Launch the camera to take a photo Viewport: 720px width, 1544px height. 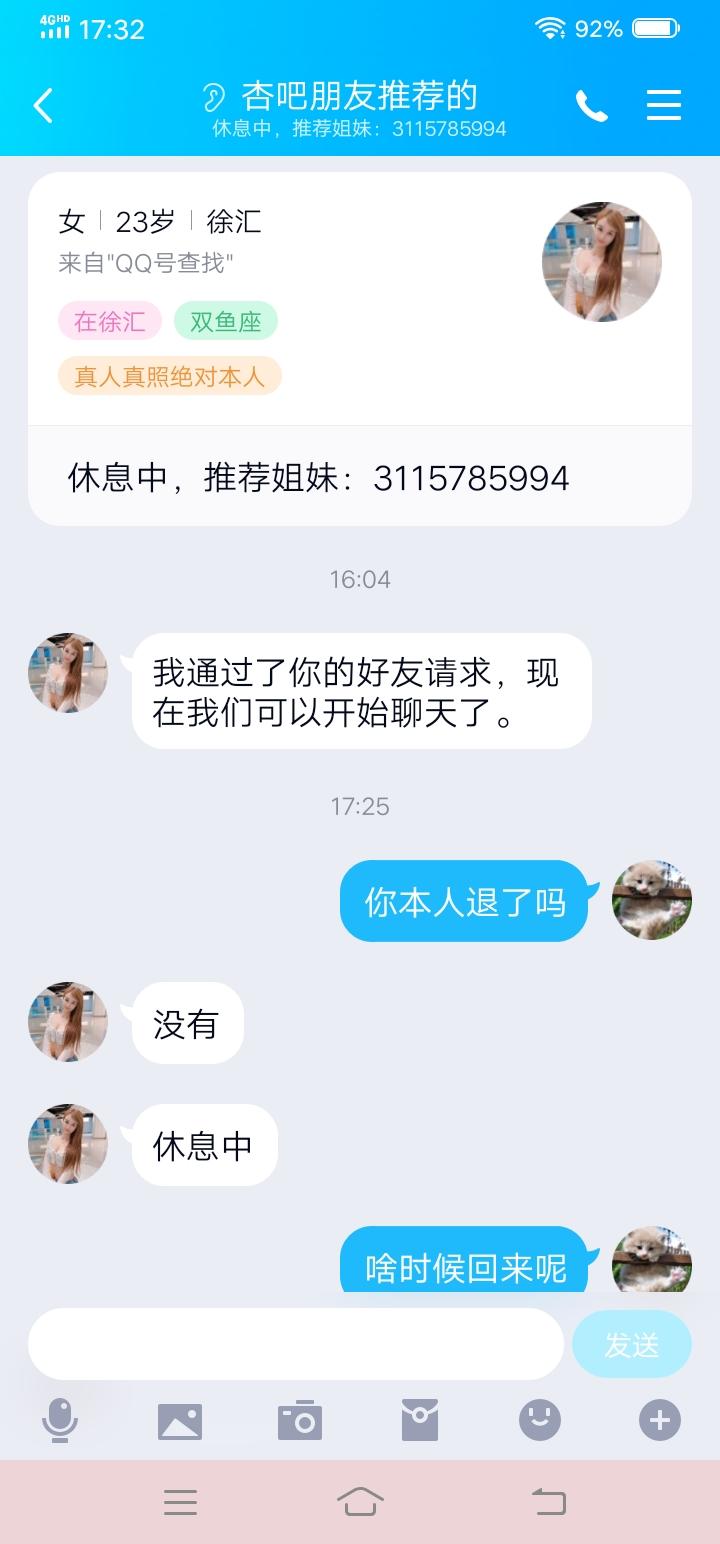pyautogui.click(x=300, y=1420)
